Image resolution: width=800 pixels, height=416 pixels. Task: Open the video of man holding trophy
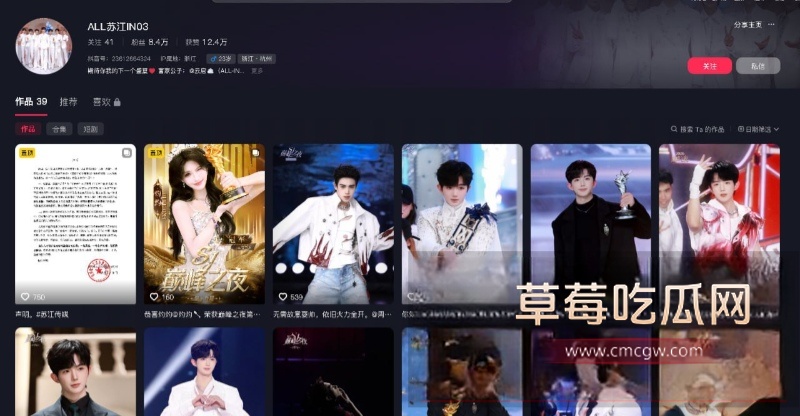[x=590, y=223]
